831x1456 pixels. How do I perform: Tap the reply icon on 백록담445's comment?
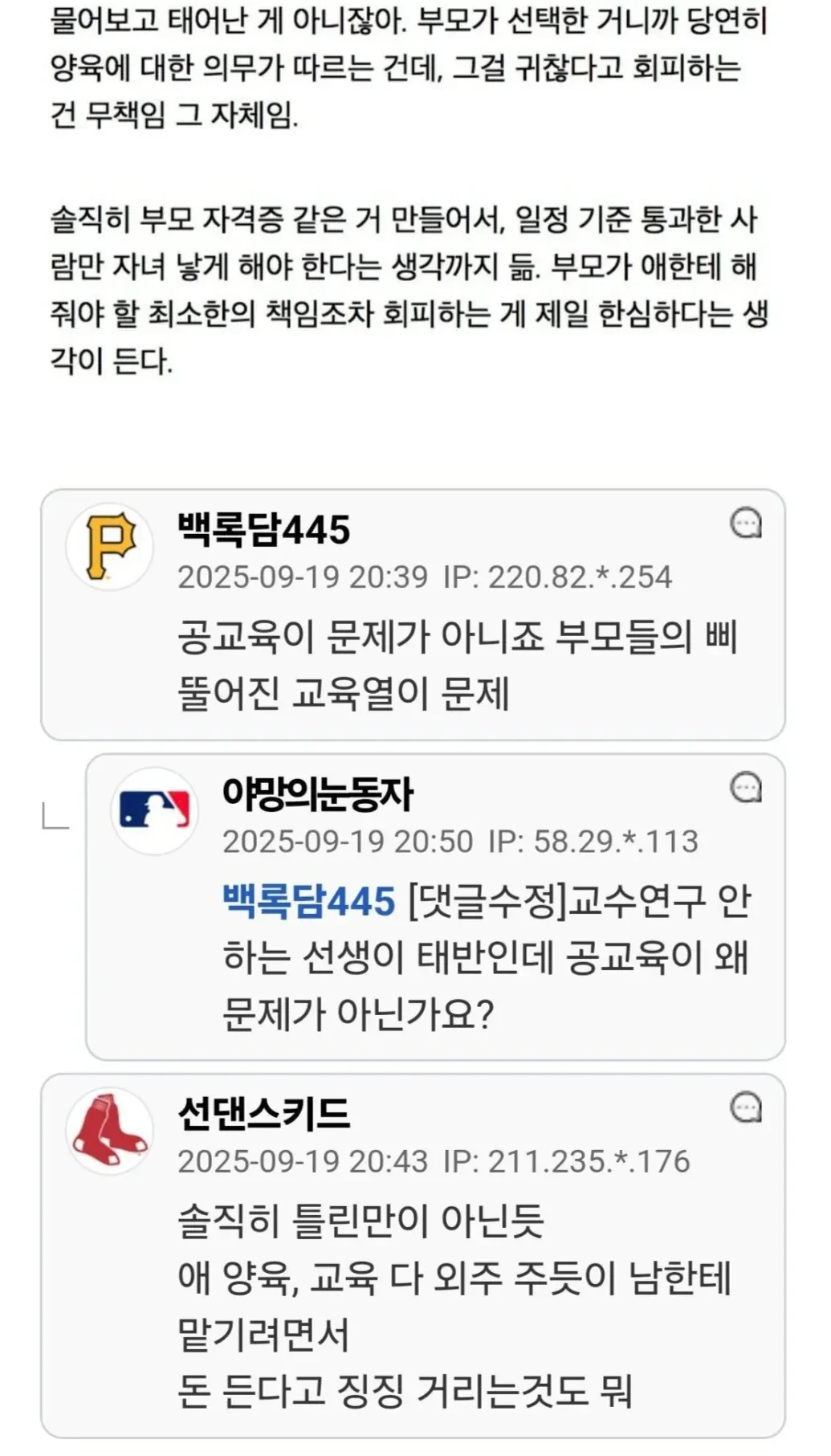click(x=745, y=524)
